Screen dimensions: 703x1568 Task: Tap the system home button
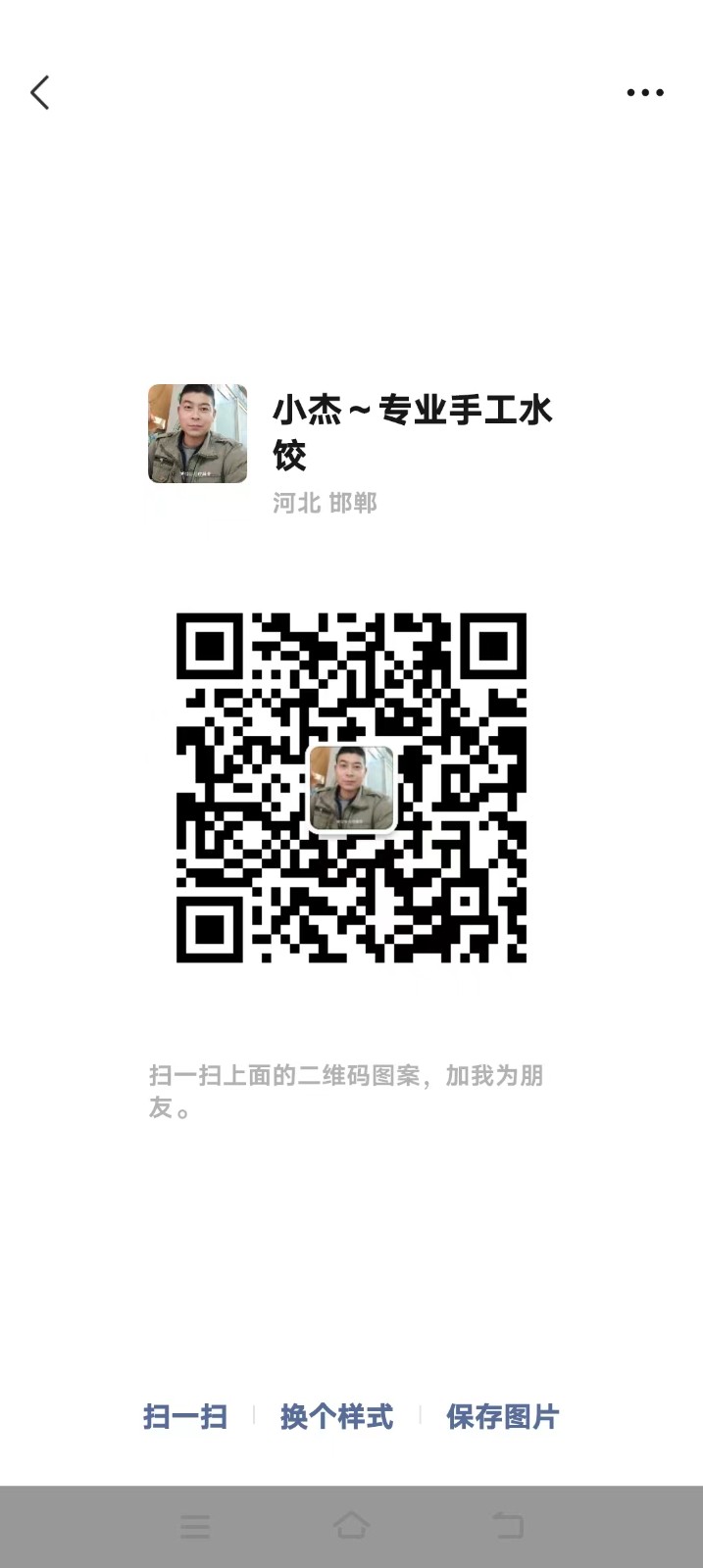[351, 1526]
